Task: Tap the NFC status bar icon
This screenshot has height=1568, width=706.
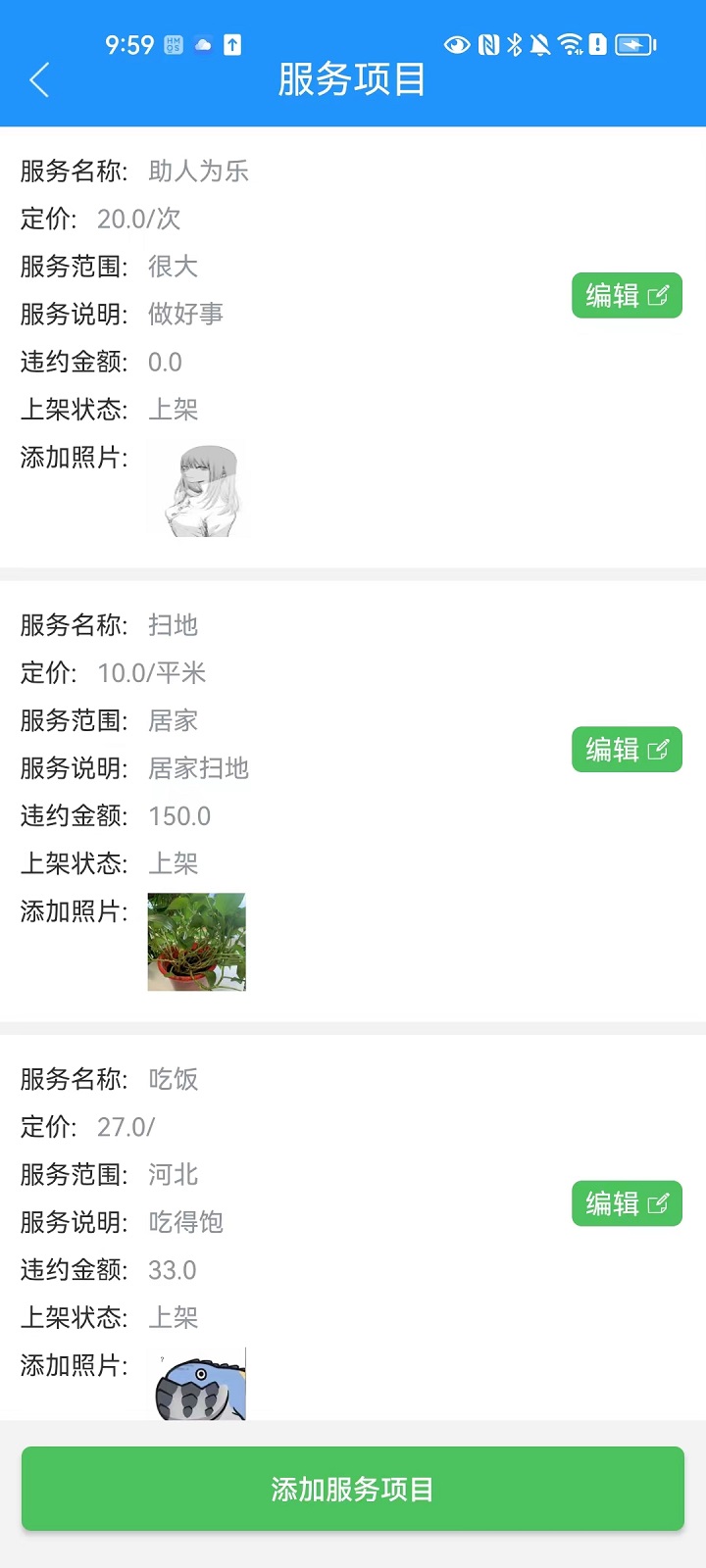Action: pos(487,45)
